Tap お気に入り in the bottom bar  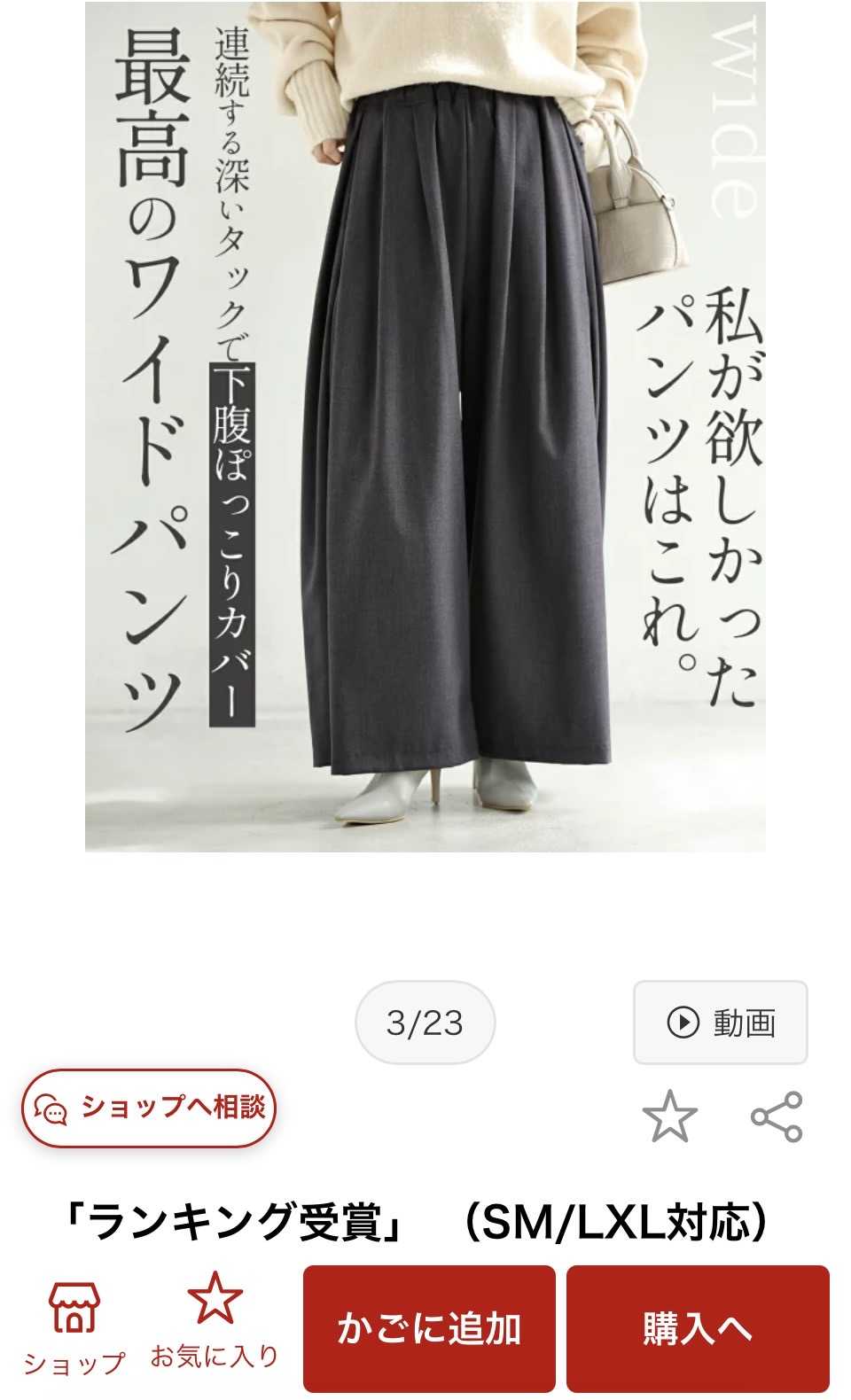coord(215,1320)
